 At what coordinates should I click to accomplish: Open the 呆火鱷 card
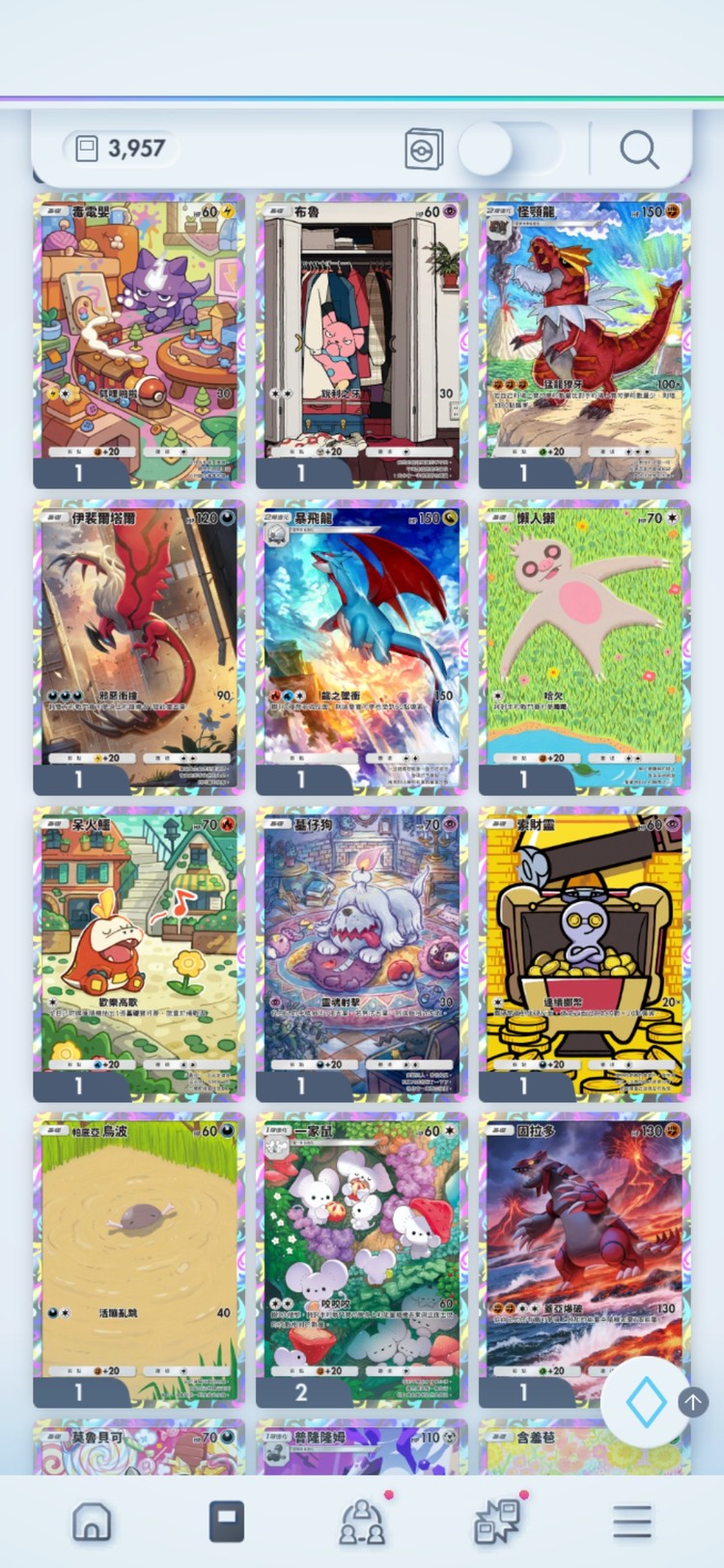(x=139, y=954)
